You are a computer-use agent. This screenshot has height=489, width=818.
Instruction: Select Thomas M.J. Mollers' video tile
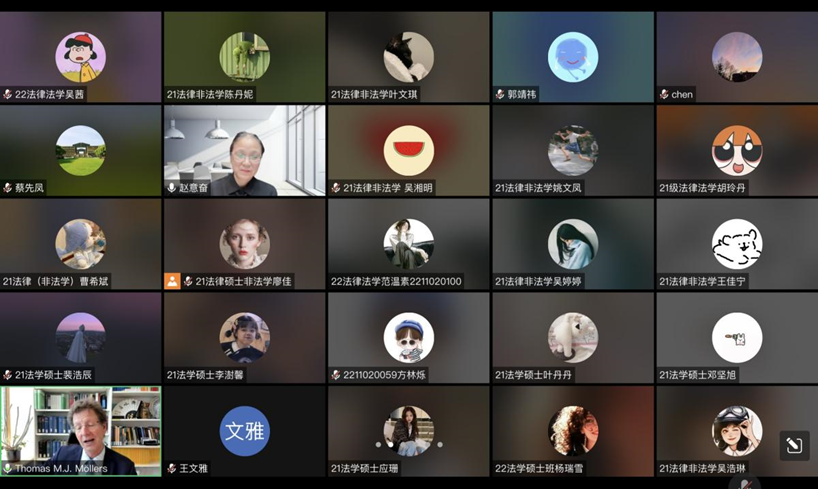tap(81, 430)
